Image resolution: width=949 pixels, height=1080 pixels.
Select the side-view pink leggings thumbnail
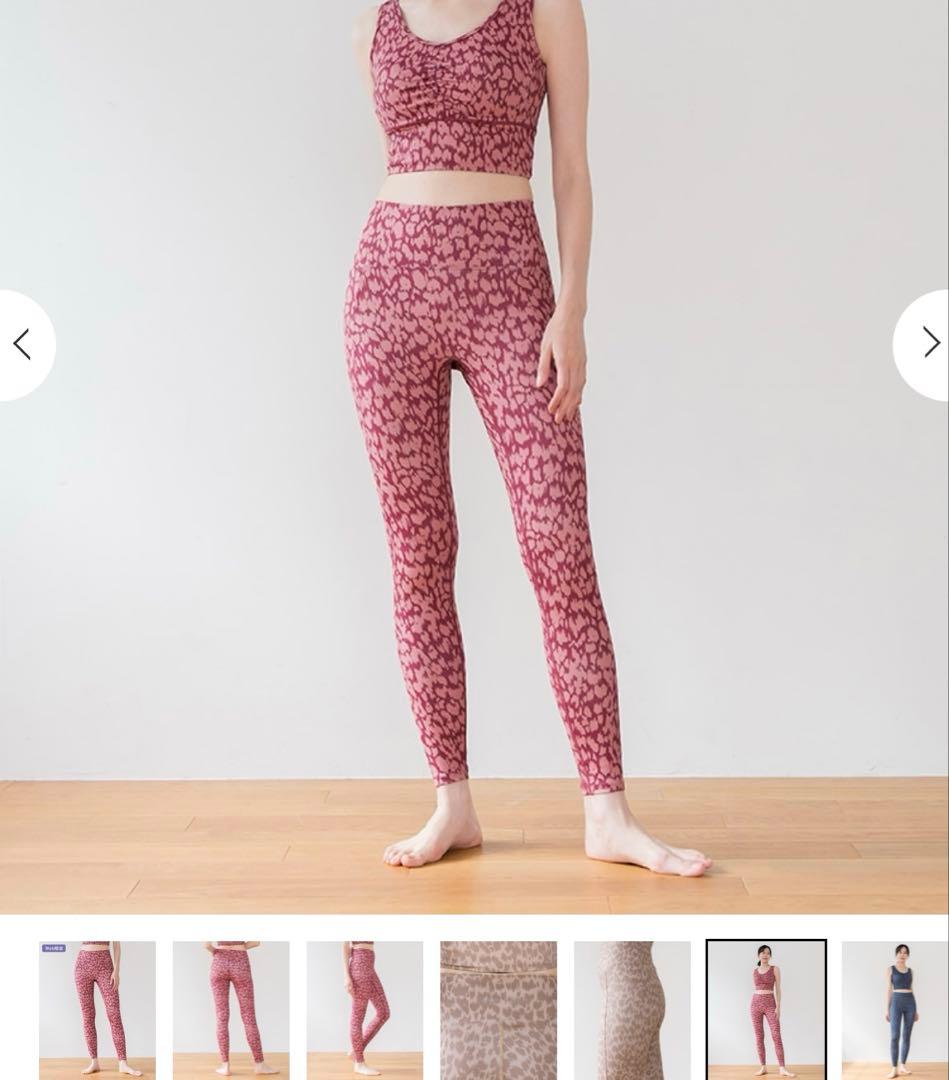pyautogui.click(x=365, y=1009)
